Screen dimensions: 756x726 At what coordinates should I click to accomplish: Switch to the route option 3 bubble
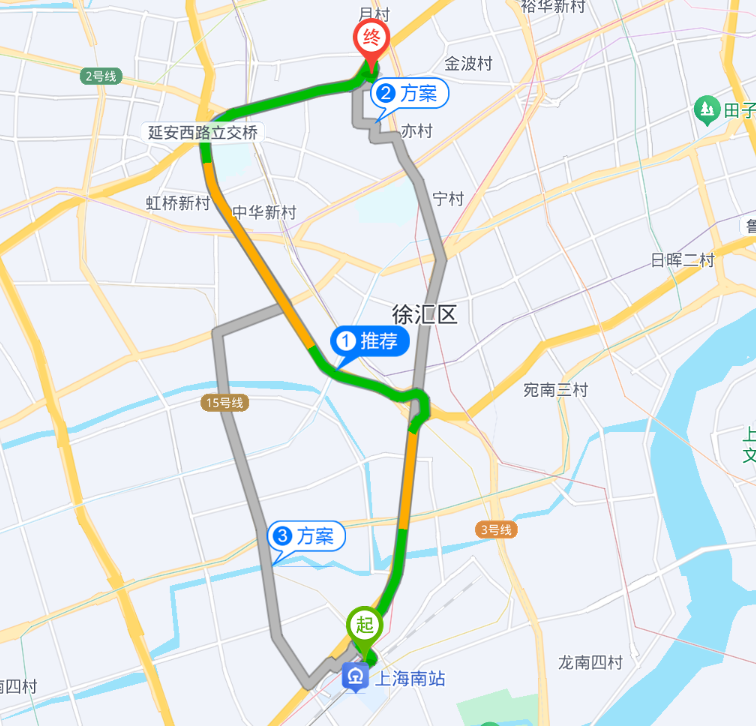(307, 536)
